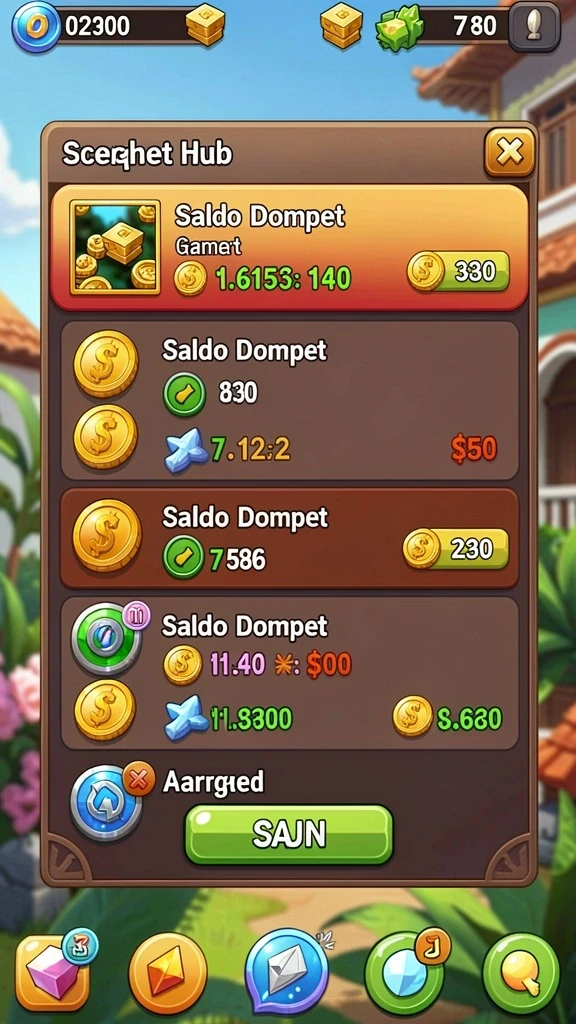
Task: Tap the blue refresh icon beside Aarrgıed
Action: click(106, 803)
